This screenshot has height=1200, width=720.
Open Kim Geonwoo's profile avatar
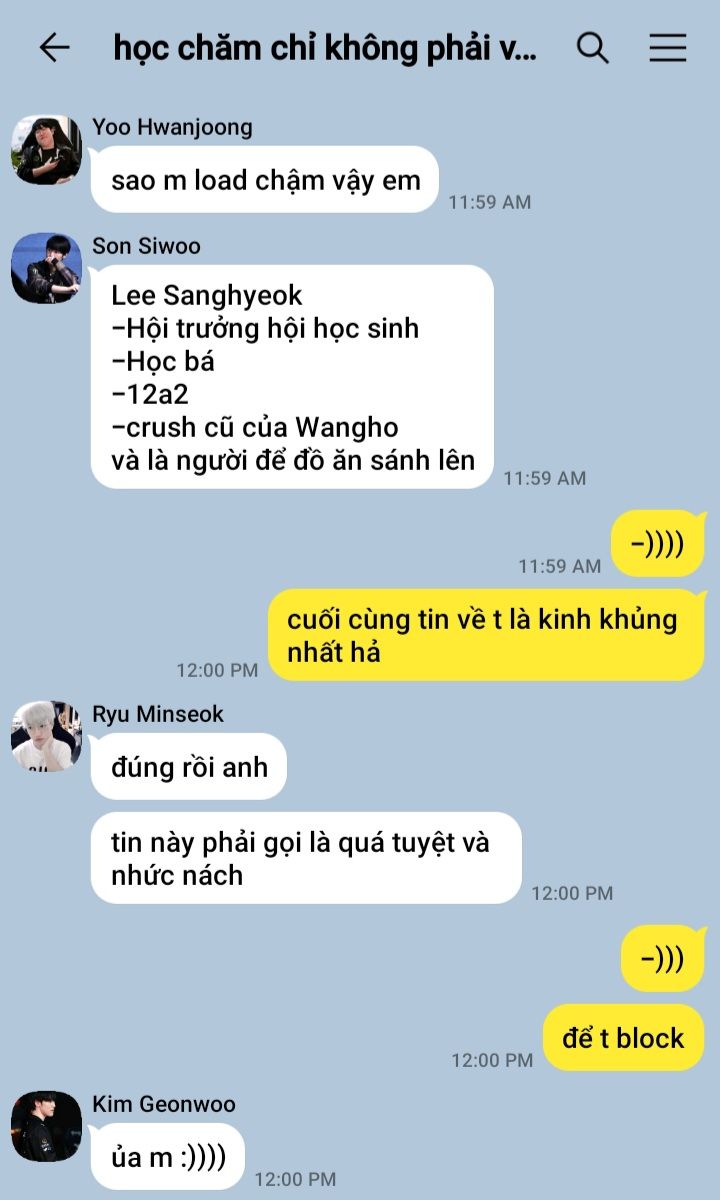point(46,1126)
